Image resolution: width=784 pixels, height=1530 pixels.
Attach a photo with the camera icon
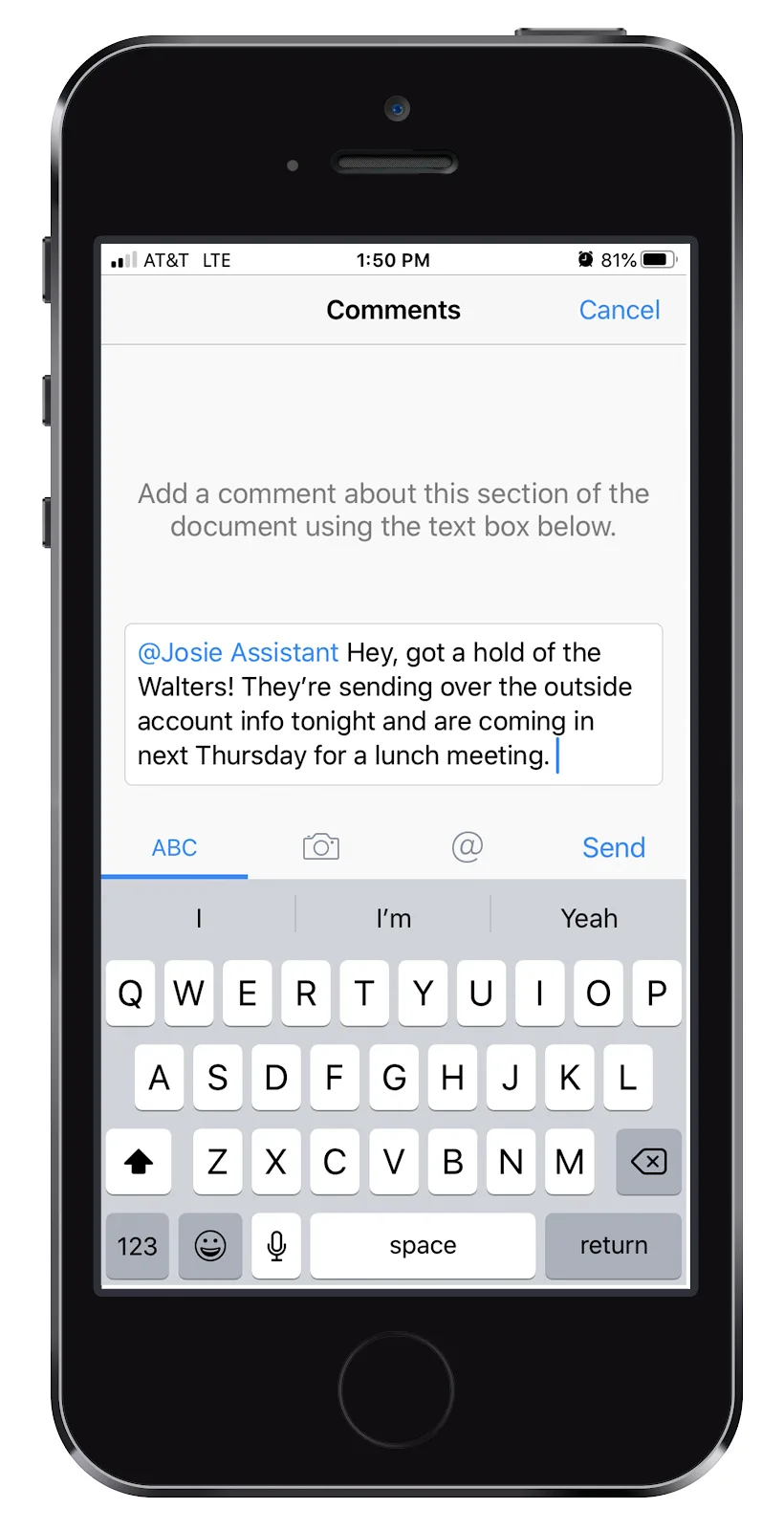click(x=321, y=846)
